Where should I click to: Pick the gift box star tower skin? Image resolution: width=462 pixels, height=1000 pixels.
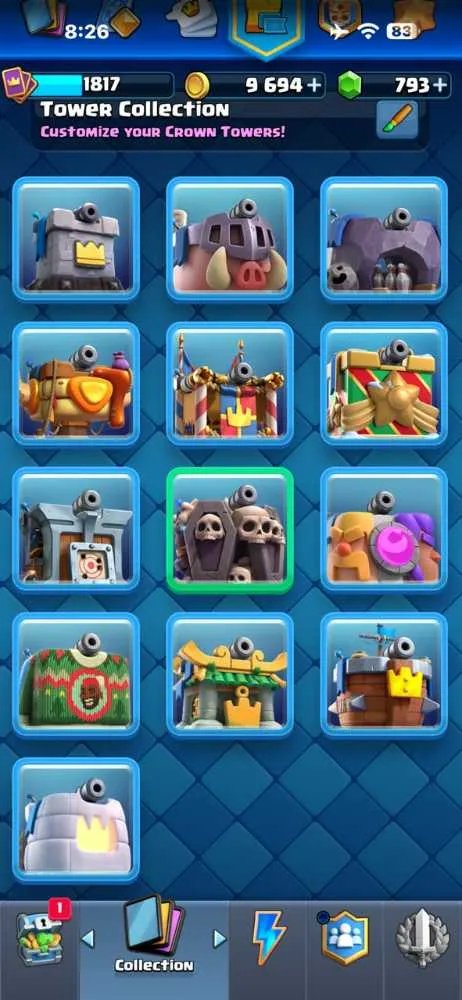tap(384, 384)
